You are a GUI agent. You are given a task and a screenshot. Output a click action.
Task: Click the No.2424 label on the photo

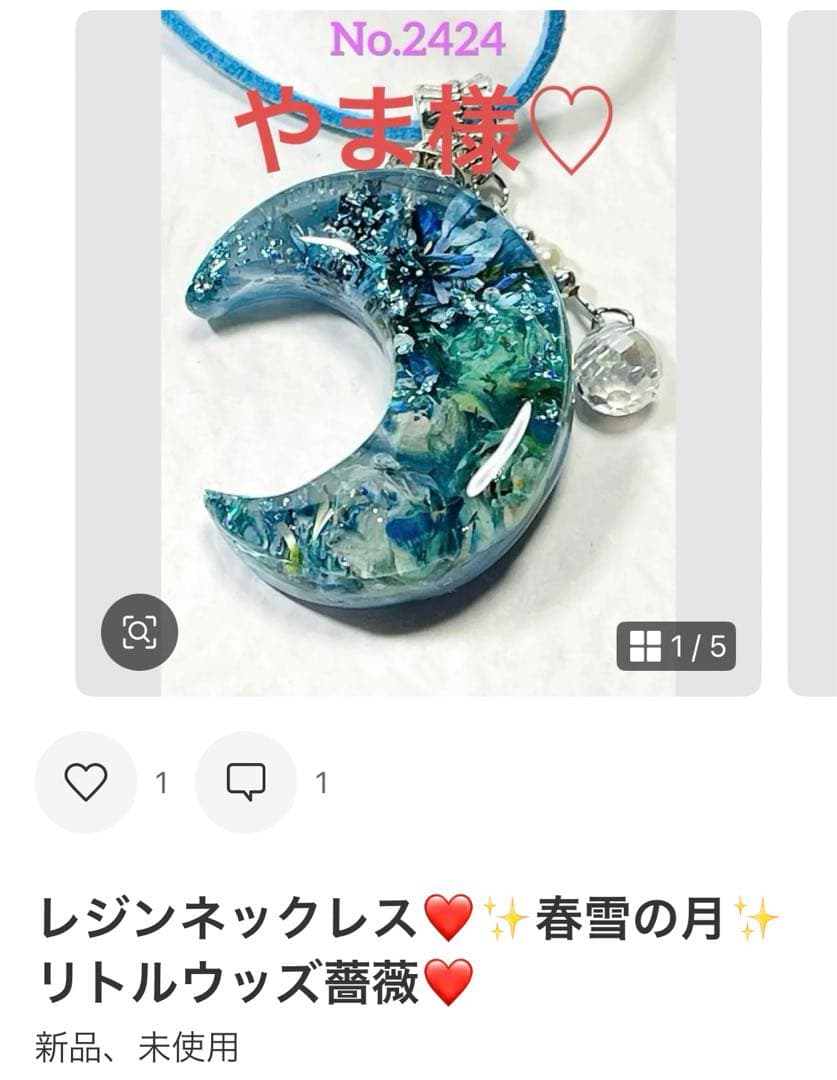(420, 39)
